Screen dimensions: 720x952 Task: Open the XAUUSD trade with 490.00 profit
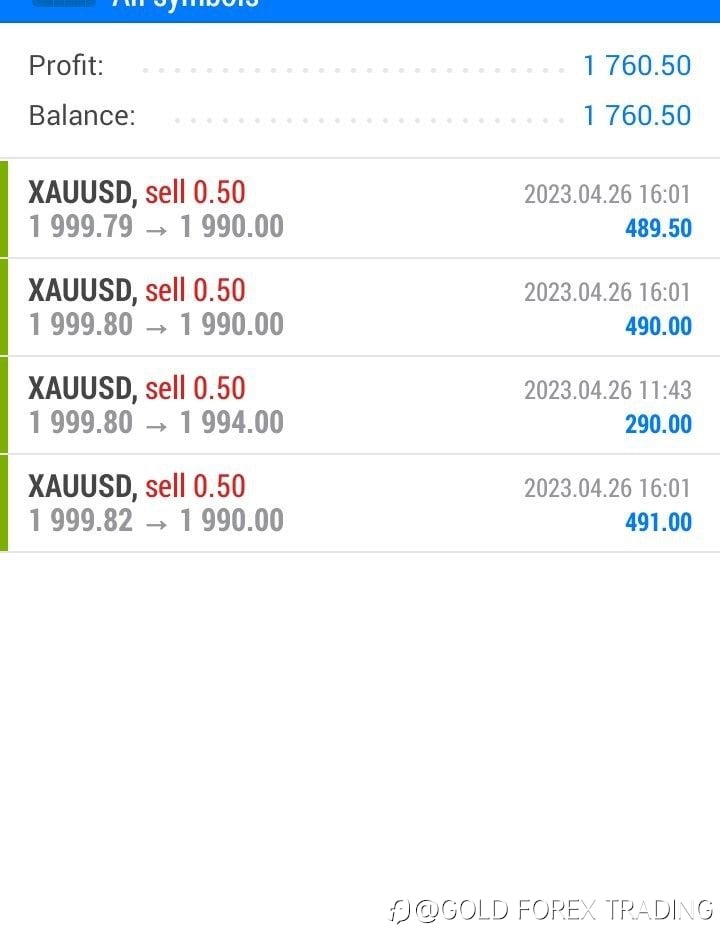point(360,307)
